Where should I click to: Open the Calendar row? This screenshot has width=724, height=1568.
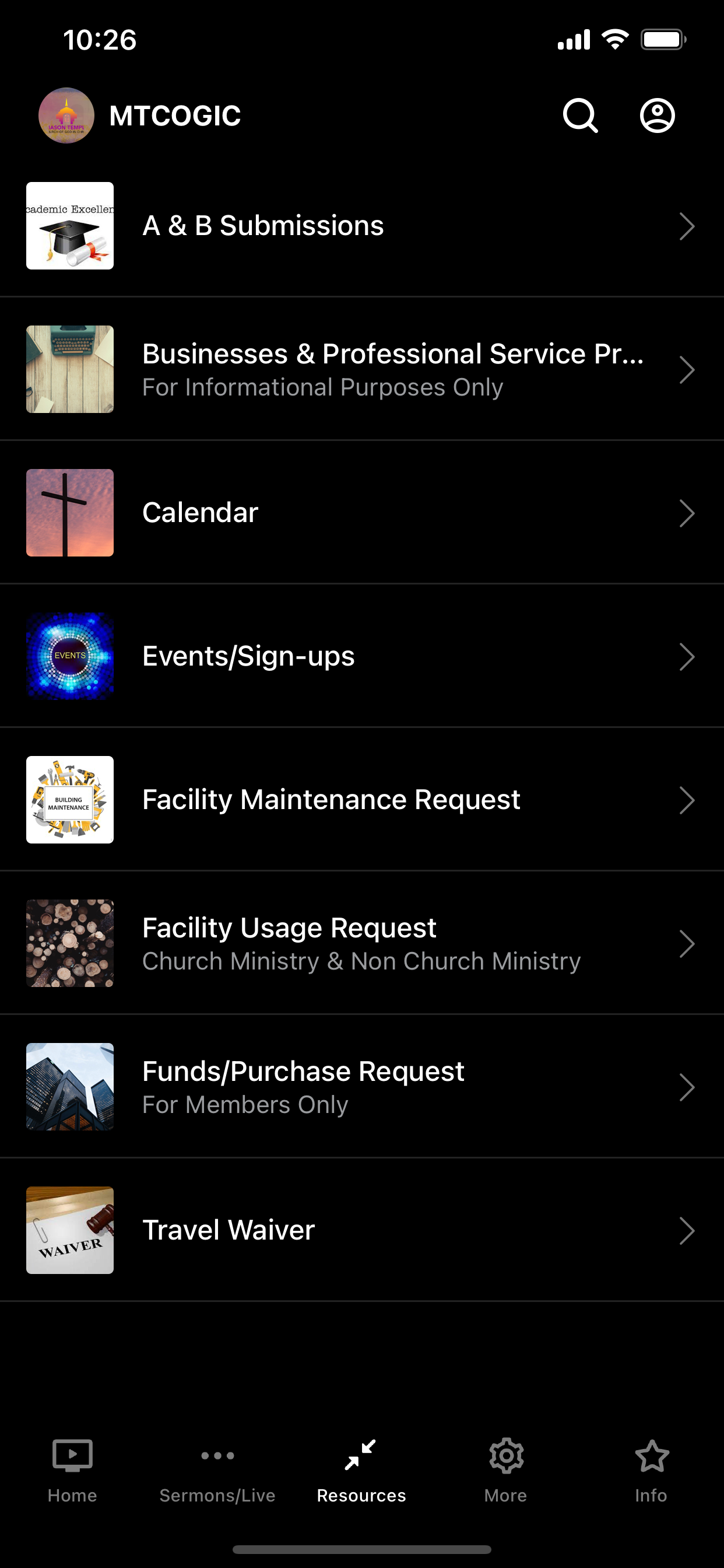pyautogui.click(x=362, y=513)
